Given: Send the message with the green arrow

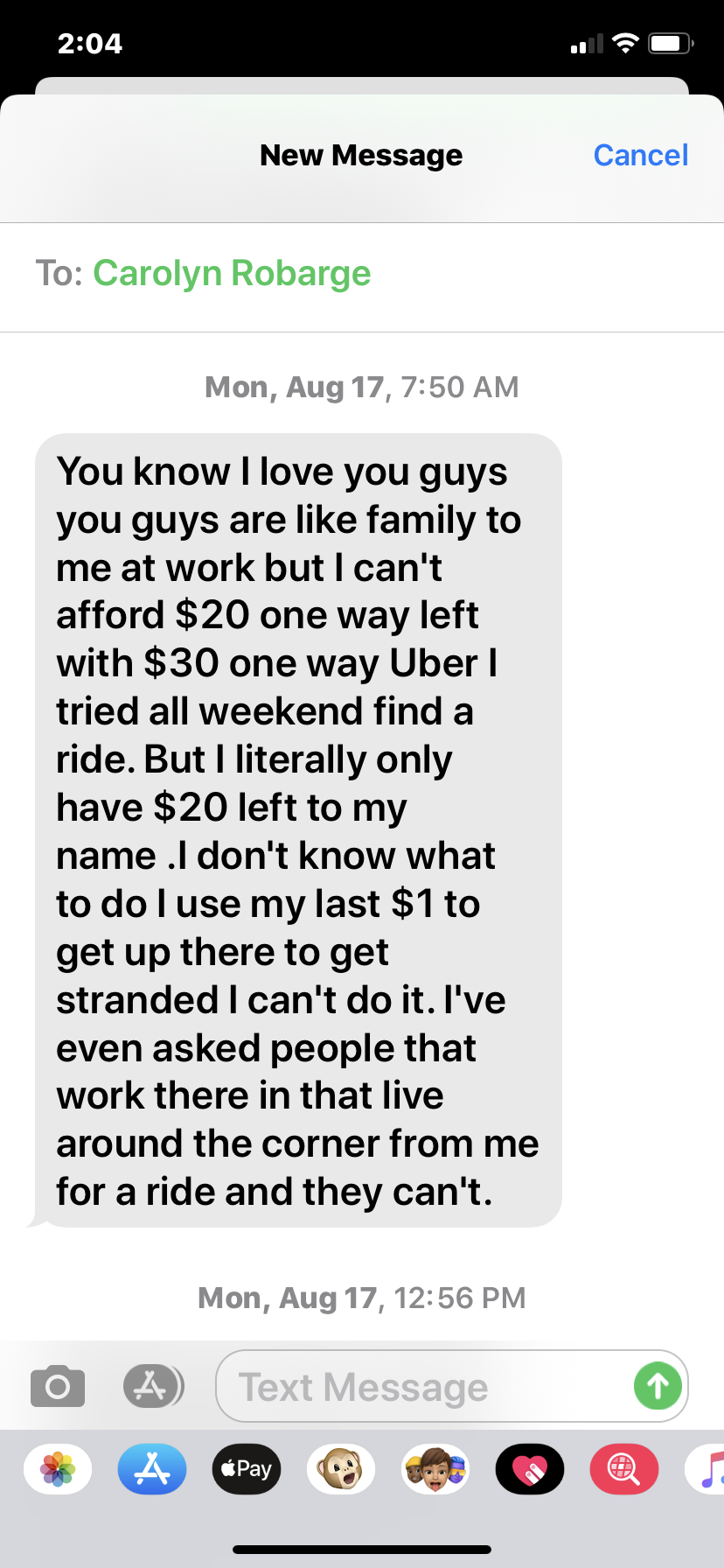Looking at the screenshot, I should 658,1386.
